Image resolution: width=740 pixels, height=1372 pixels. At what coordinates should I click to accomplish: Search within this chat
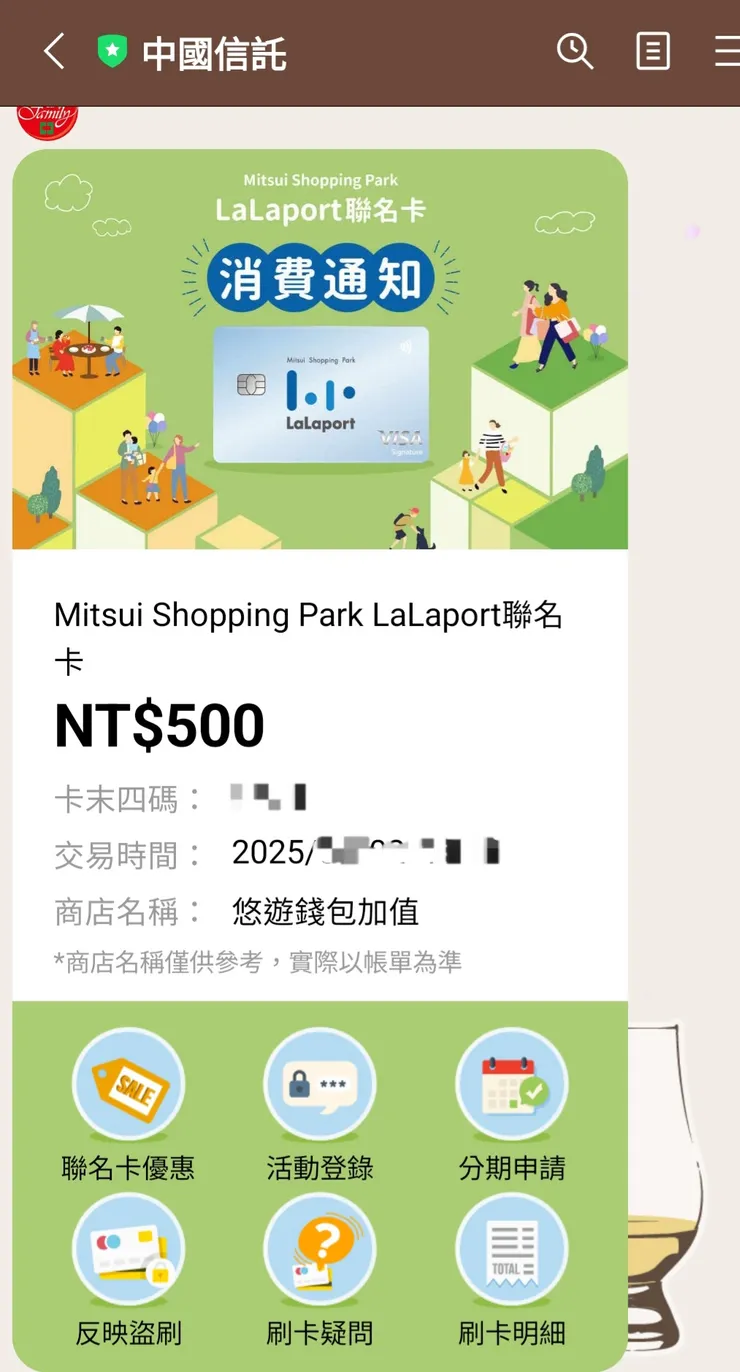click(x=575, y=51)
